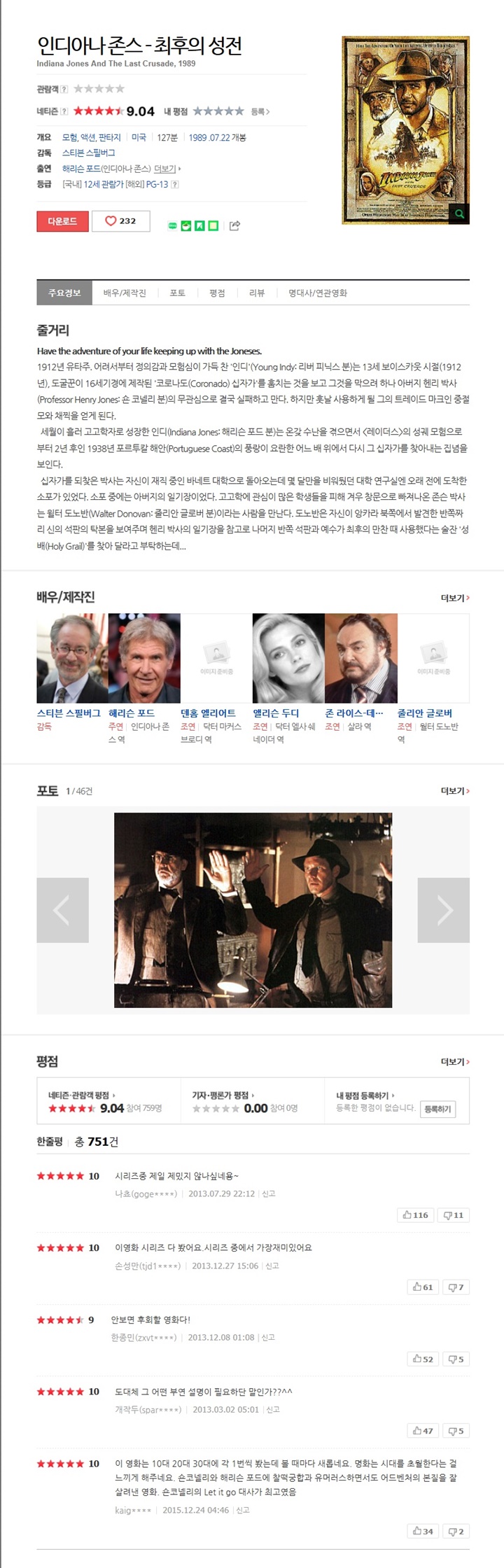Enlarge the movie poster with the magnifier icon
The image size is (504, 1568).
pos(459,213)
